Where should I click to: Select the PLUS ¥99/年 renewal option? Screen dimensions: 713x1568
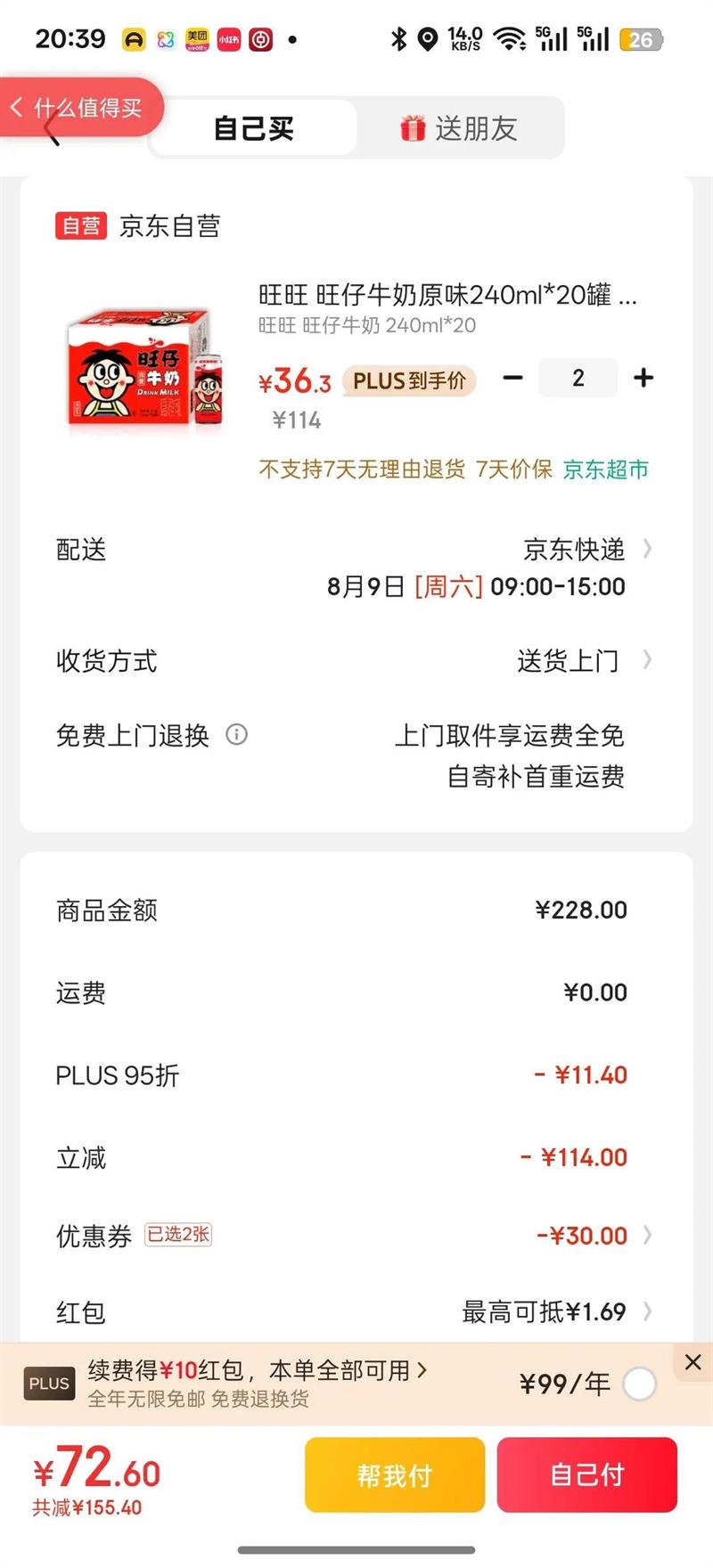pos(639,1384)
